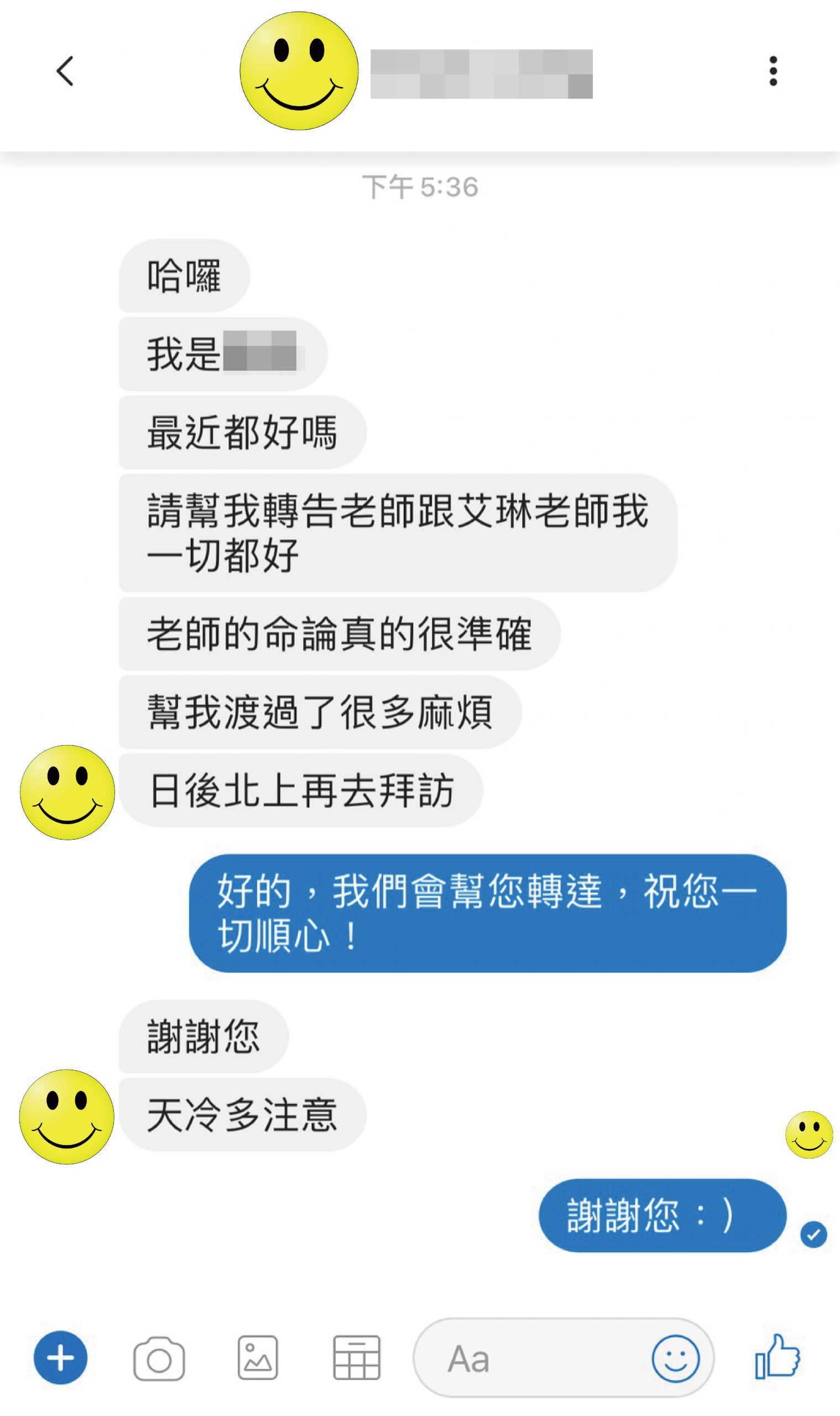Send a thumbs-up like

point(778,1357)
